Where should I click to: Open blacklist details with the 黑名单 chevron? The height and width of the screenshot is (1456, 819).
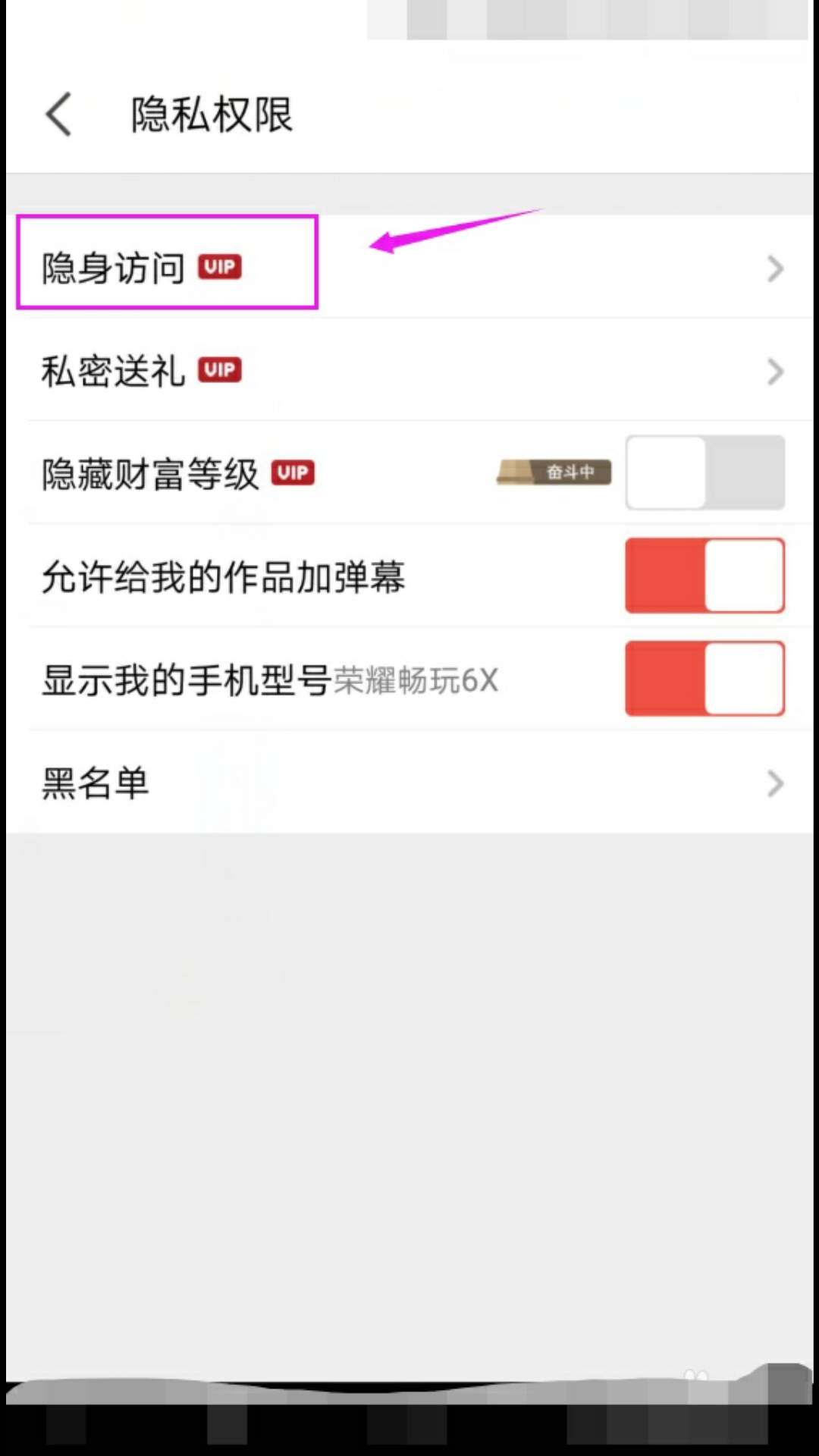(774, 783)
